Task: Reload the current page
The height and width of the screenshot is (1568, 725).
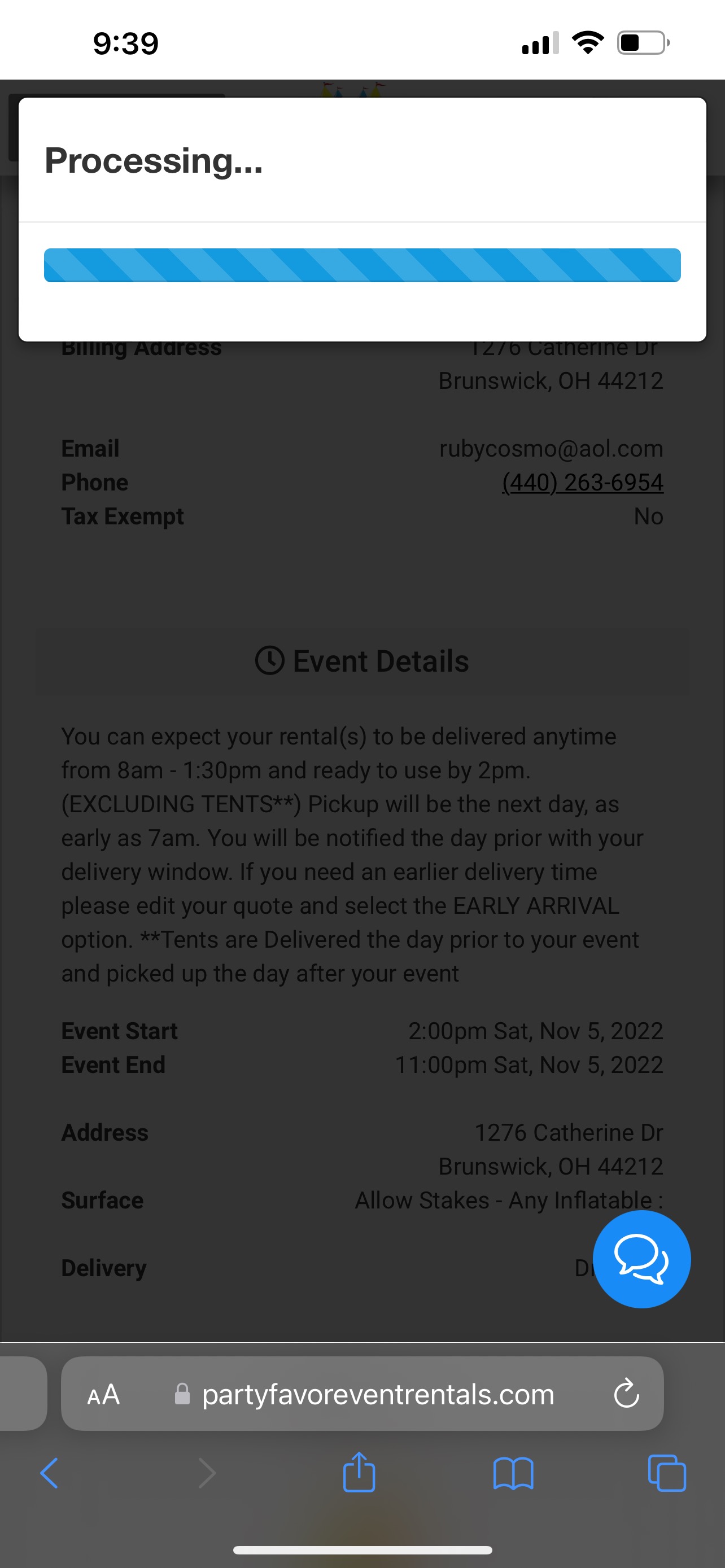Action: point(626,1394)
